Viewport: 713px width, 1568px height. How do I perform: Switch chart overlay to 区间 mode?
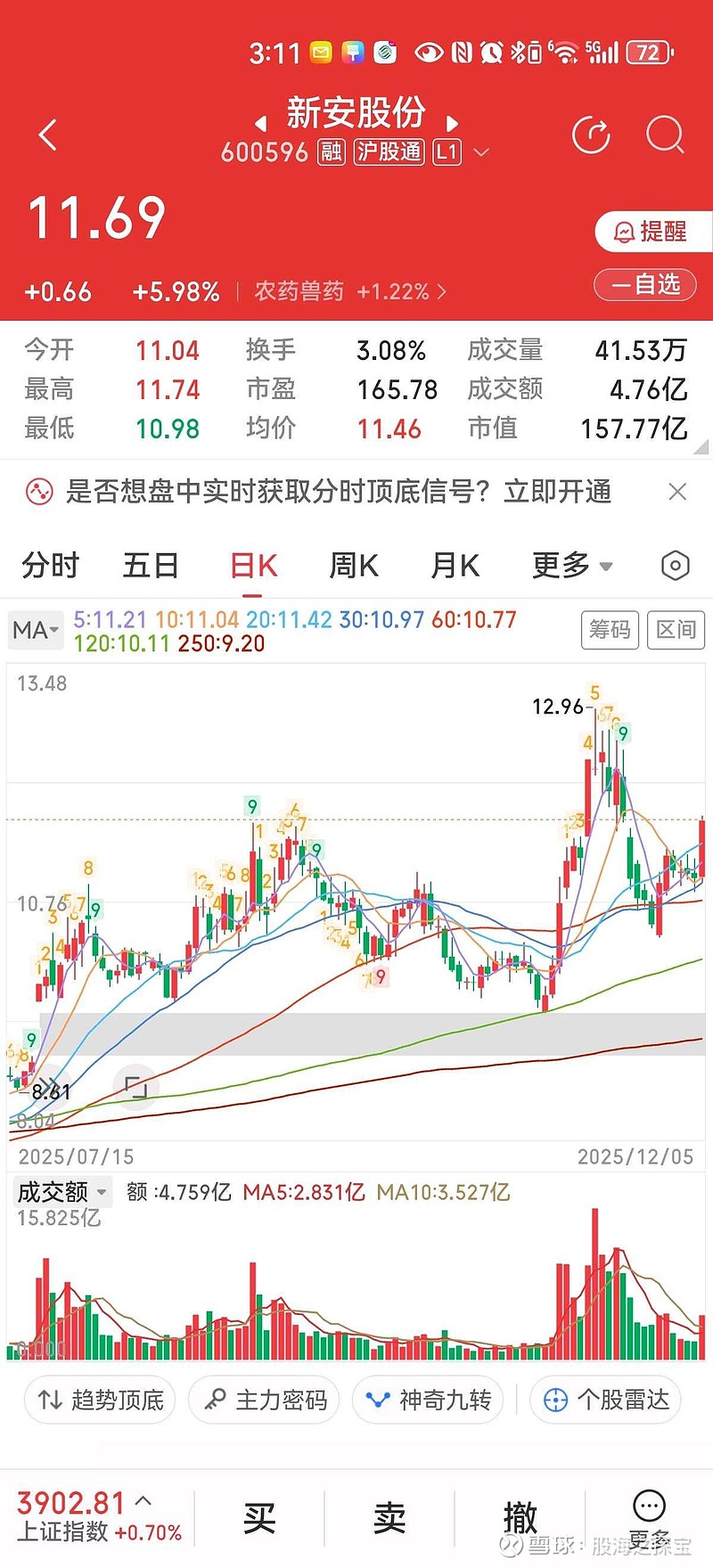[x=676, y=630]
